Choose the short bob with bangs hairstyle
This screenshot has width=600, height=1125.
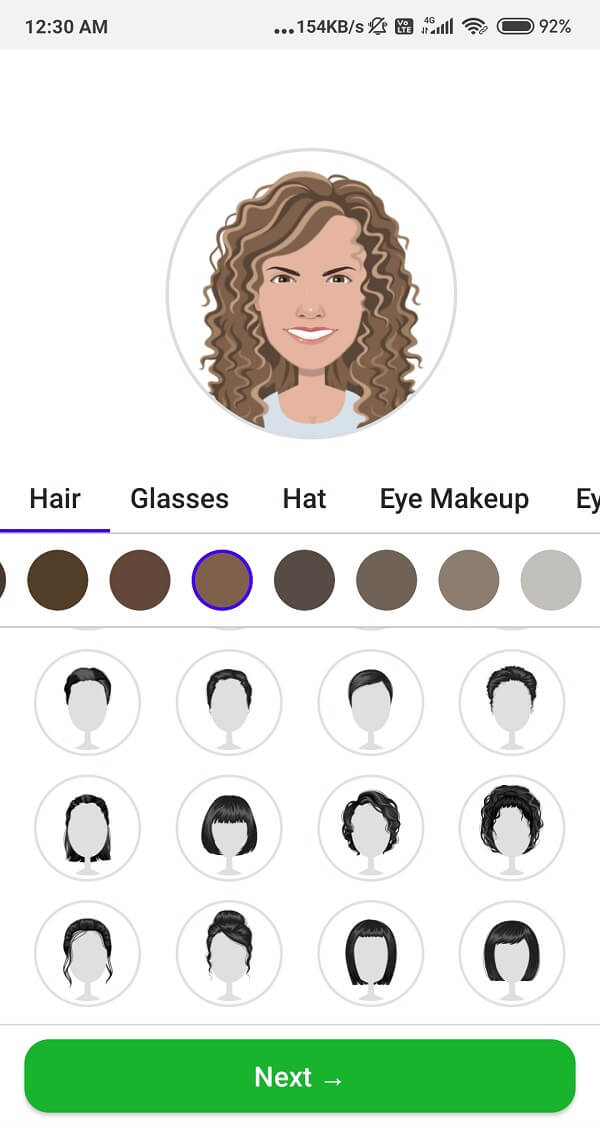pyautogui.click(x=229, y=827)
